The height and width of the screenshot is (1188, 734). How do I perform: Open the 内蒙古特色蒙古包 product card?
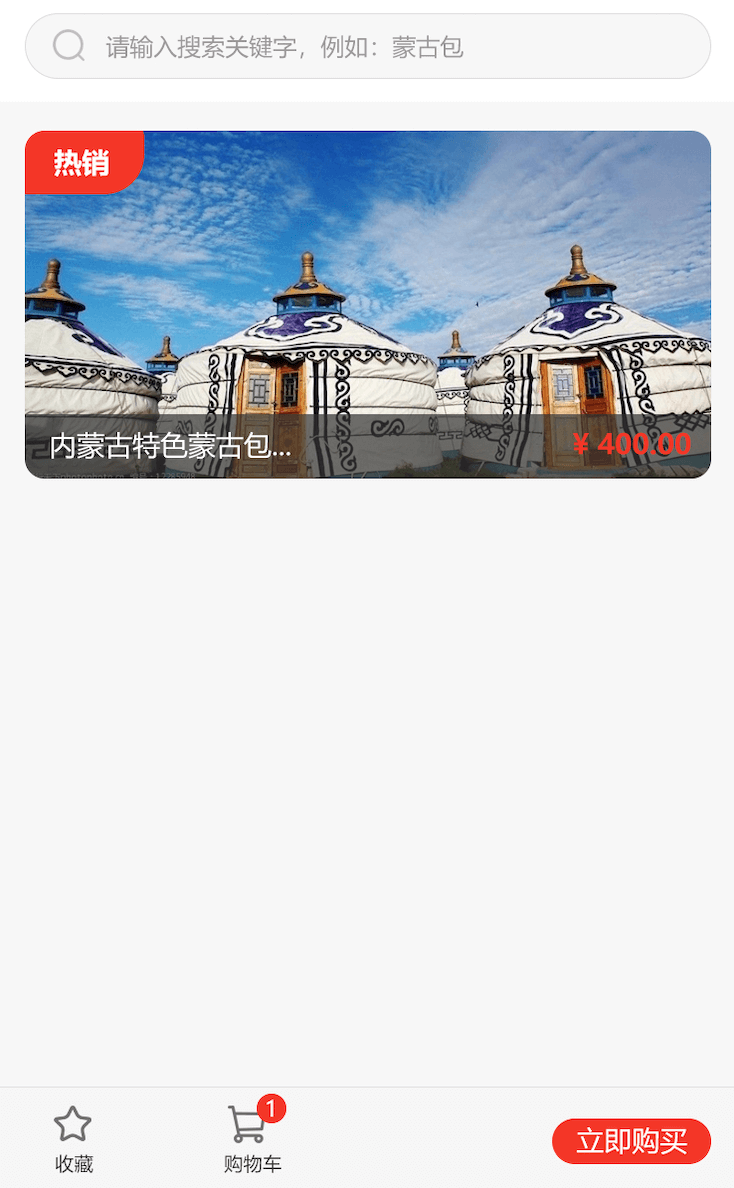(x=367, y=305)
